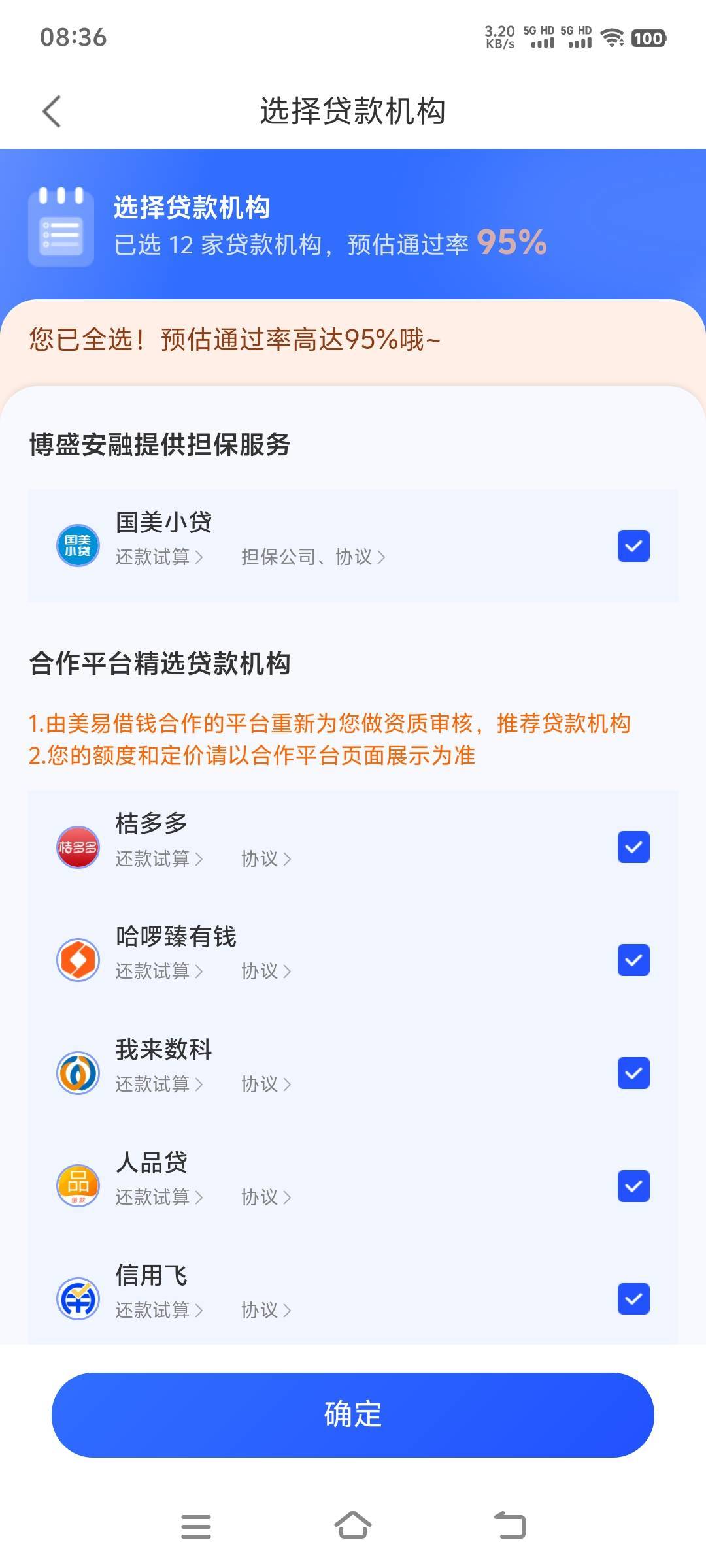
Task: Open 还款试算 for 信用飞
Action: [160, 1311]
